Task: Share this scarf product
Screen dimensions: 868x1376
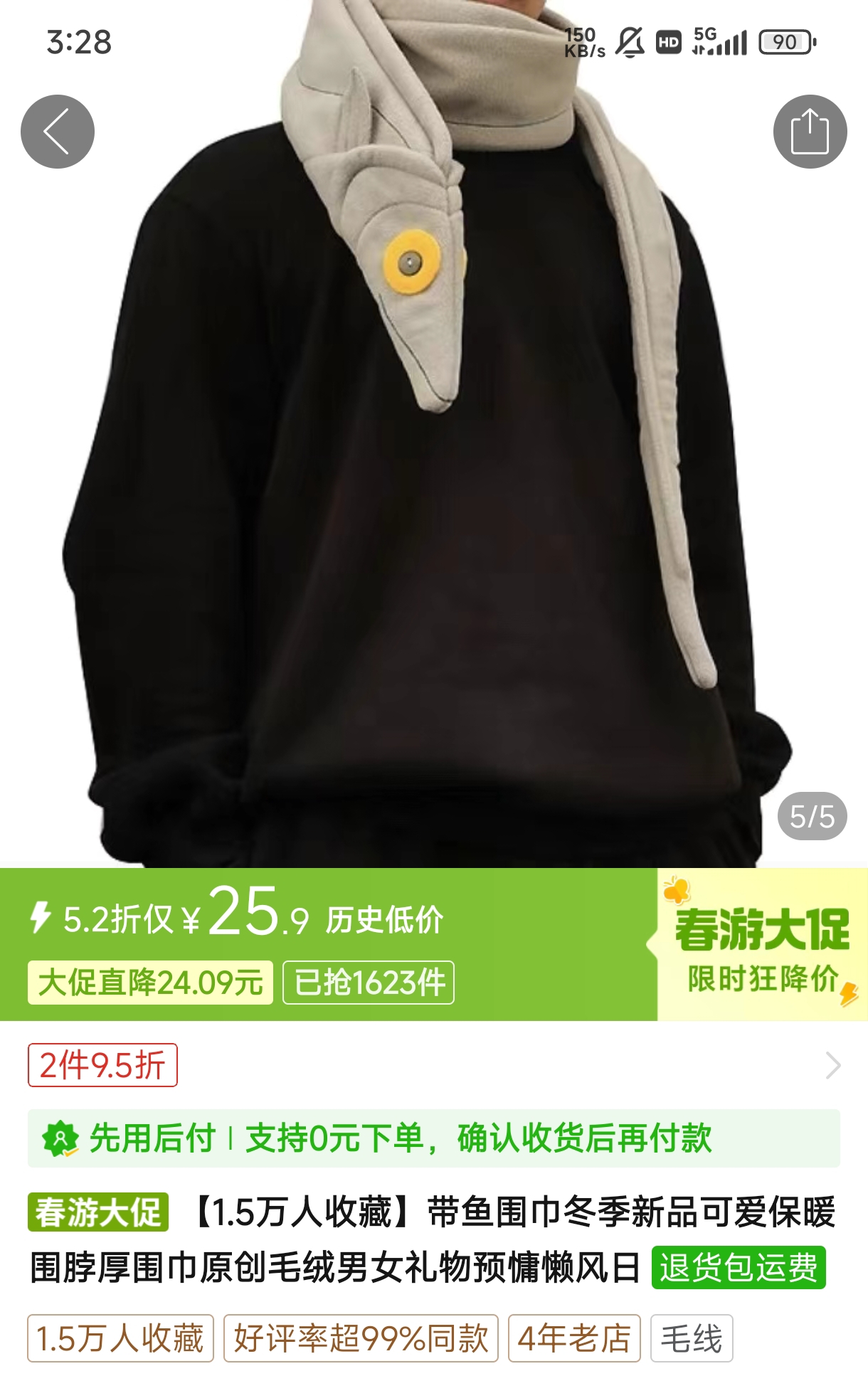Action: (810, 132)
